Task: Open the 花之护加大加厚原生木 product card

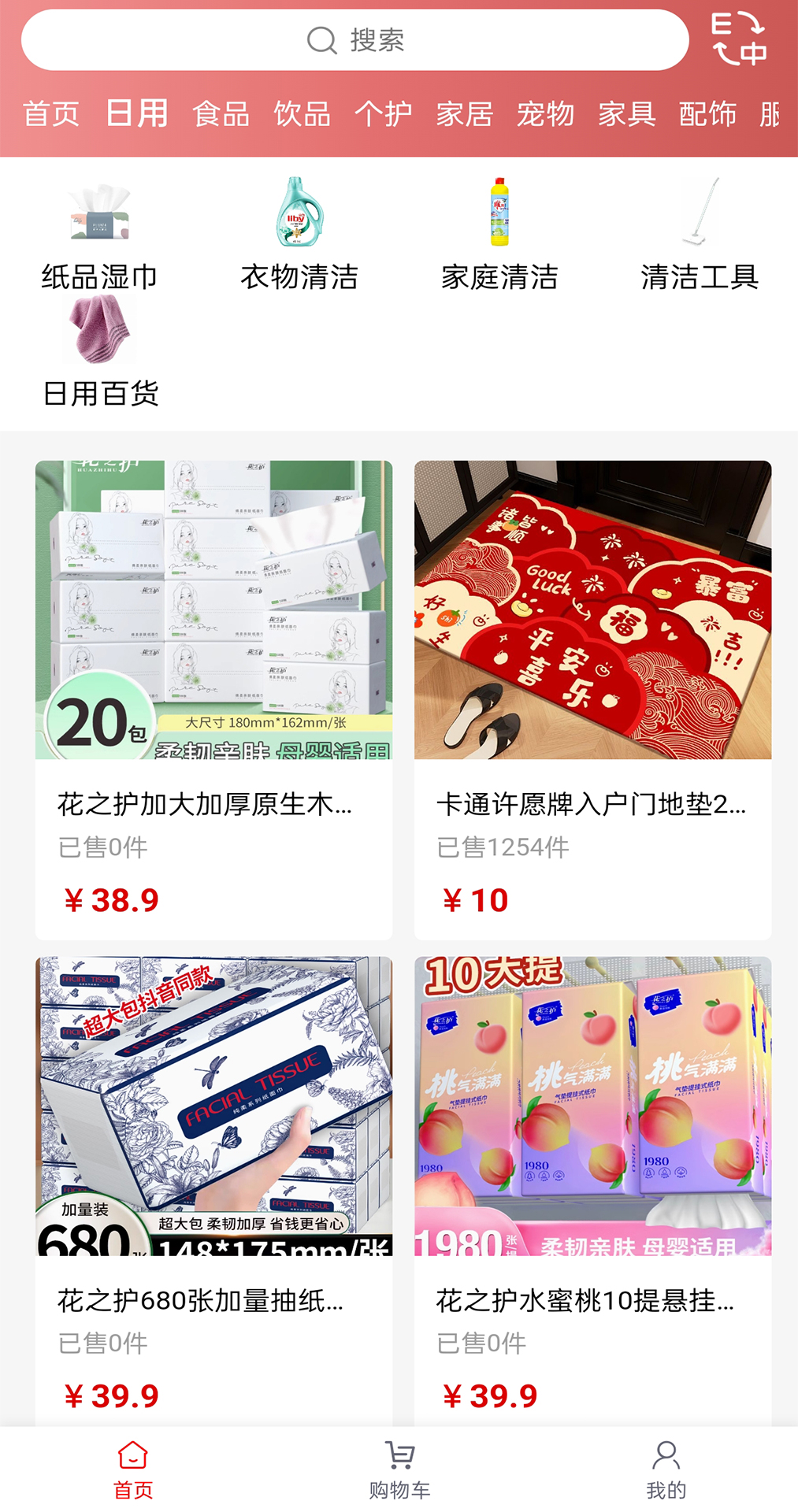Action: pyautogui.click(x=213, y=699)
